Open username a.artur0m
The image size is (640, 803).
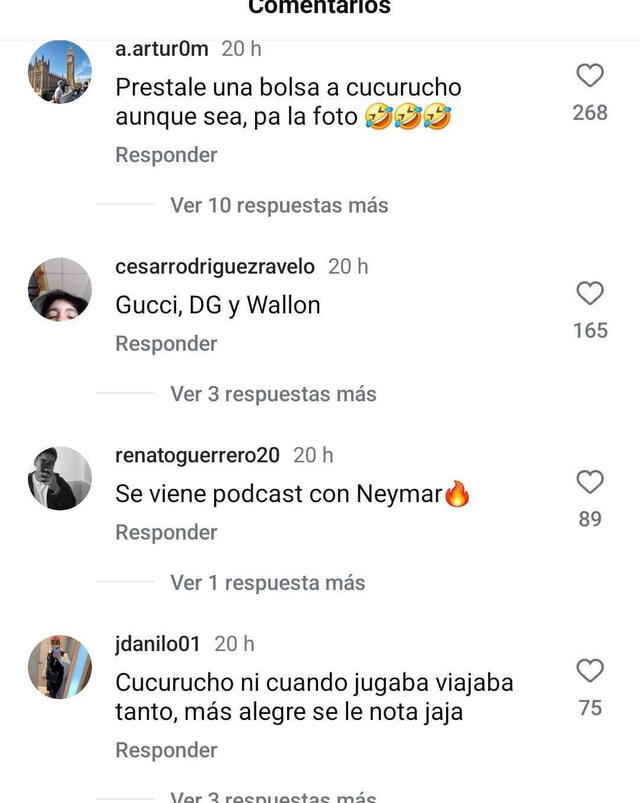pyautogui.click(x=162, y=48)
